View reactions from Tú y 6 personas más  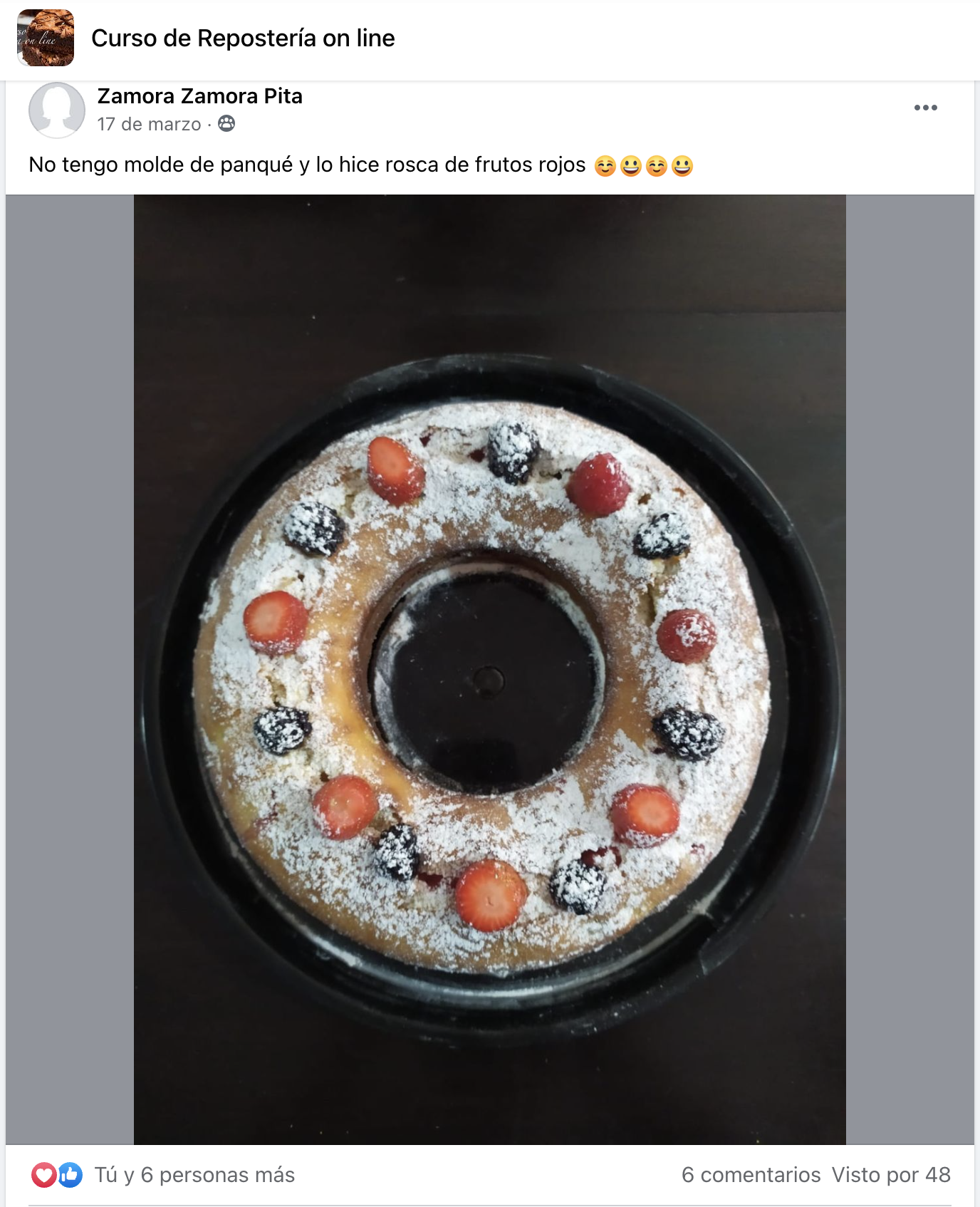(194, 1175)
